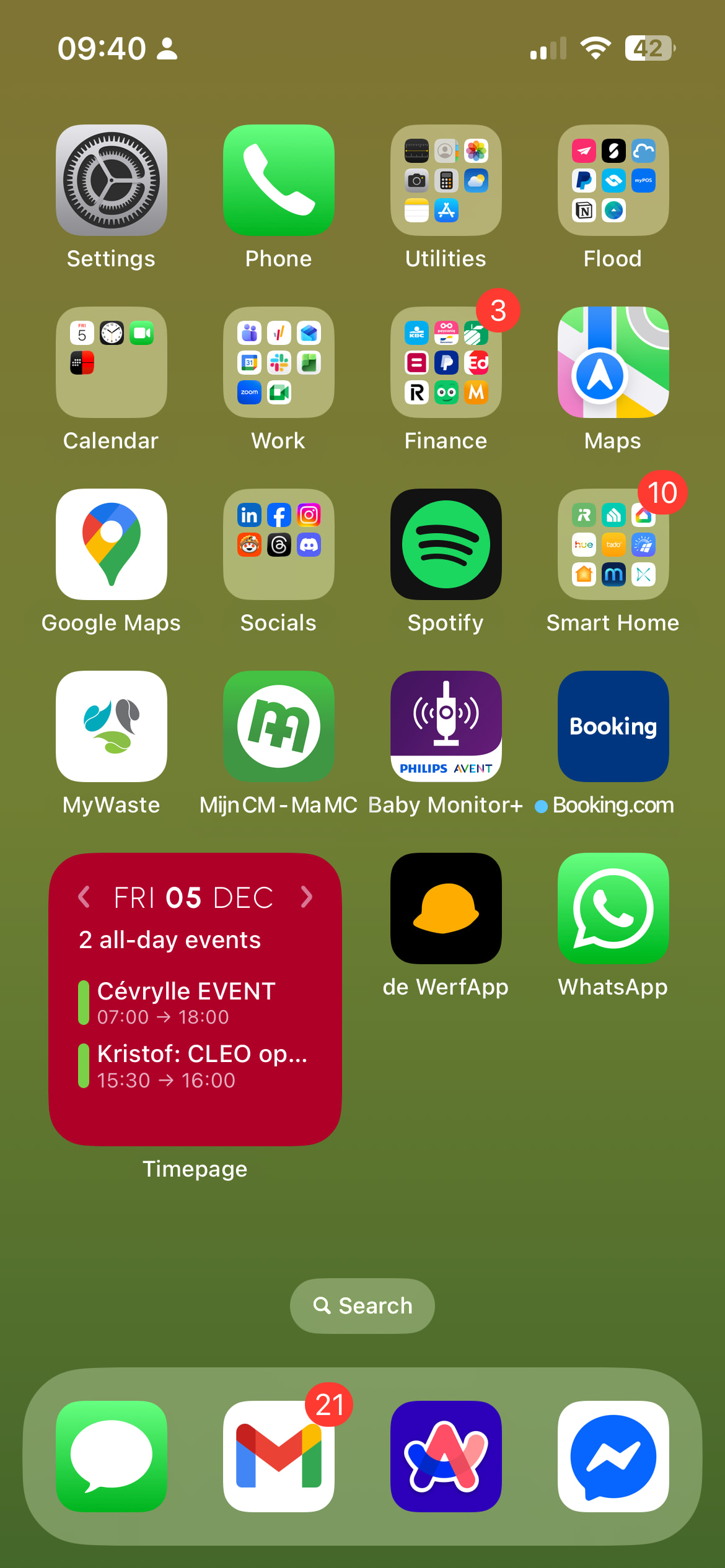Screen dimensions: 725x1568
Task: Launch the Phone app
Action: click(278, 180)
